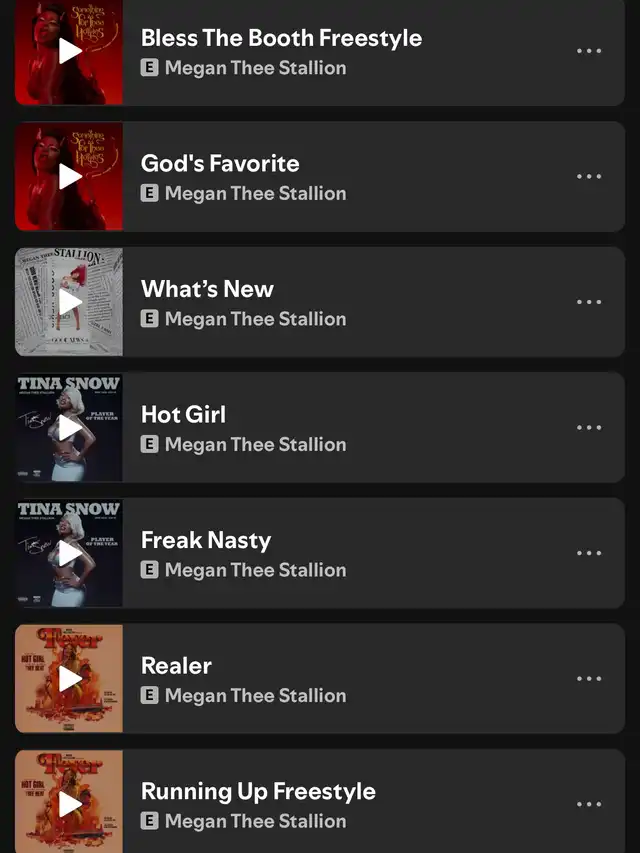Show options for What's New
Image resolution: width=640 pixels, height=853 pixels.
589,302
